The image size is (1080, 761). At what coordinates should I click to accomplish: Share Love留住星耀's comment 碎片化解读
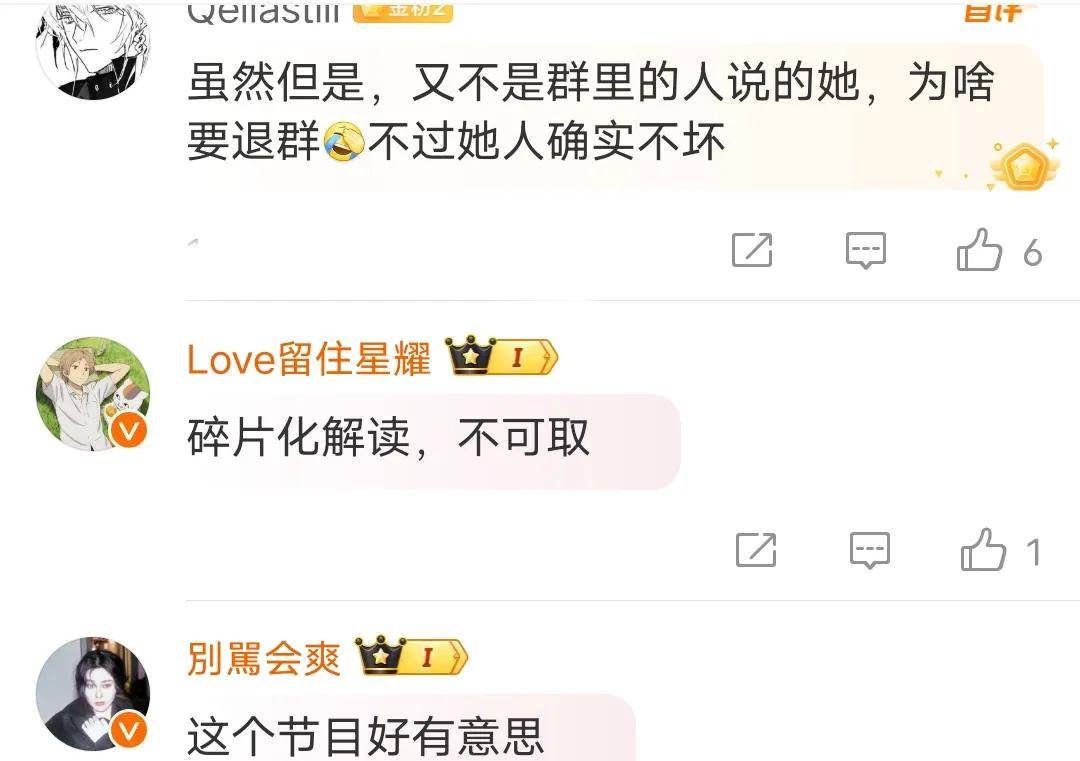click(756, 550)
